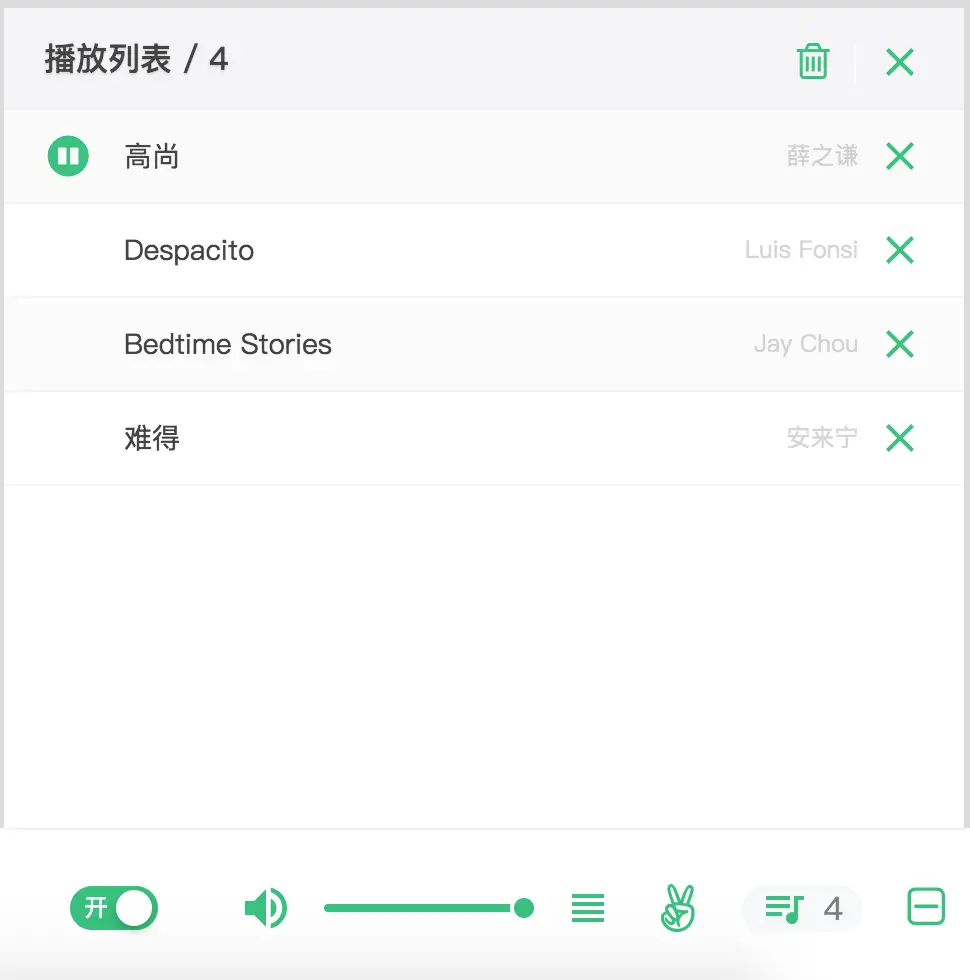Mute audio via the speaker icon
This screenshot has height=980, width=970.
(x=265, y=908)
